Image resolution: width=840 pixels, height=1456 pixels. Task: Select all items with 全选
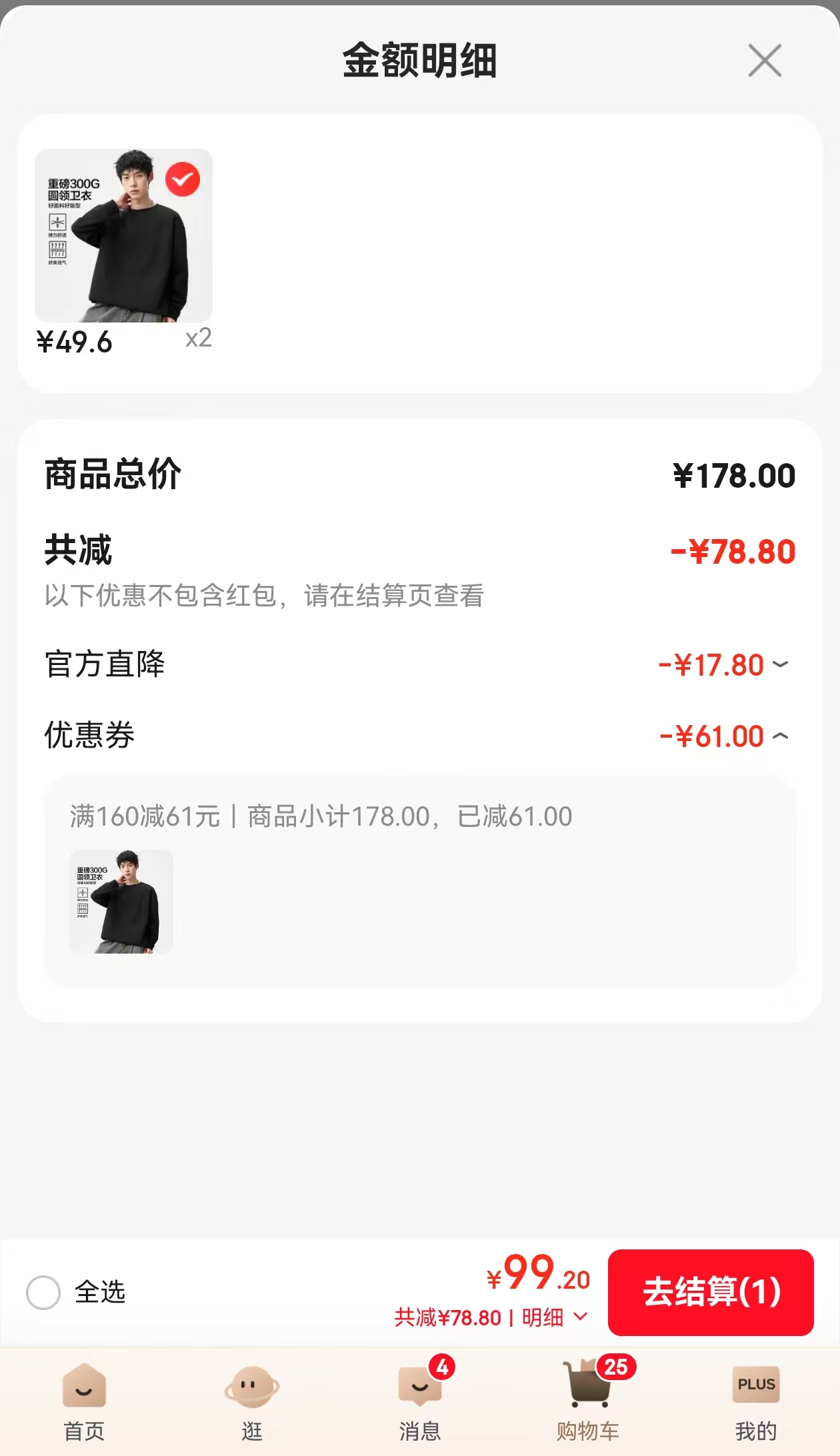click(x=43, y=1293)
